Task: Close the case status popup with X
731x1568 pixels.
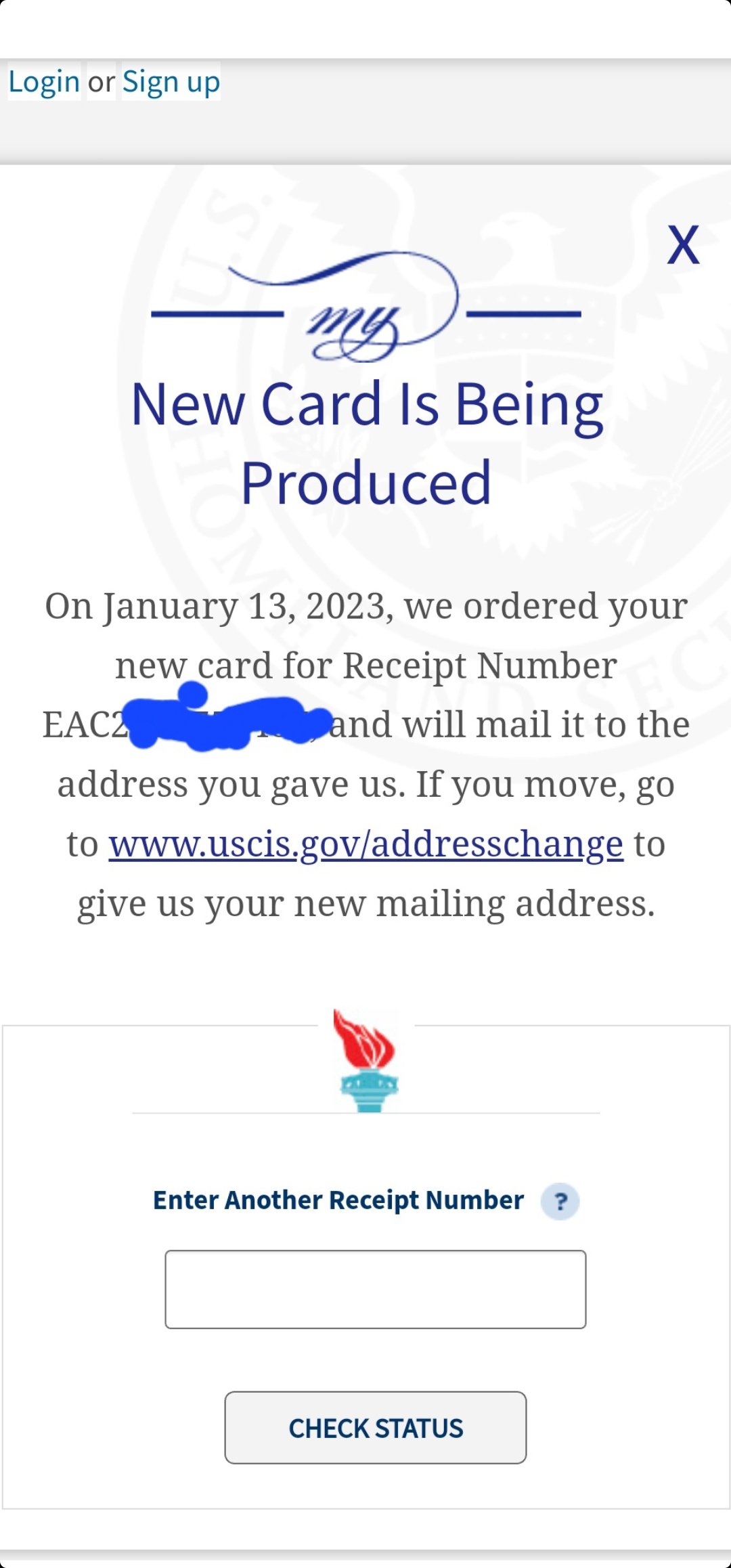Action: tap(682, 244)
